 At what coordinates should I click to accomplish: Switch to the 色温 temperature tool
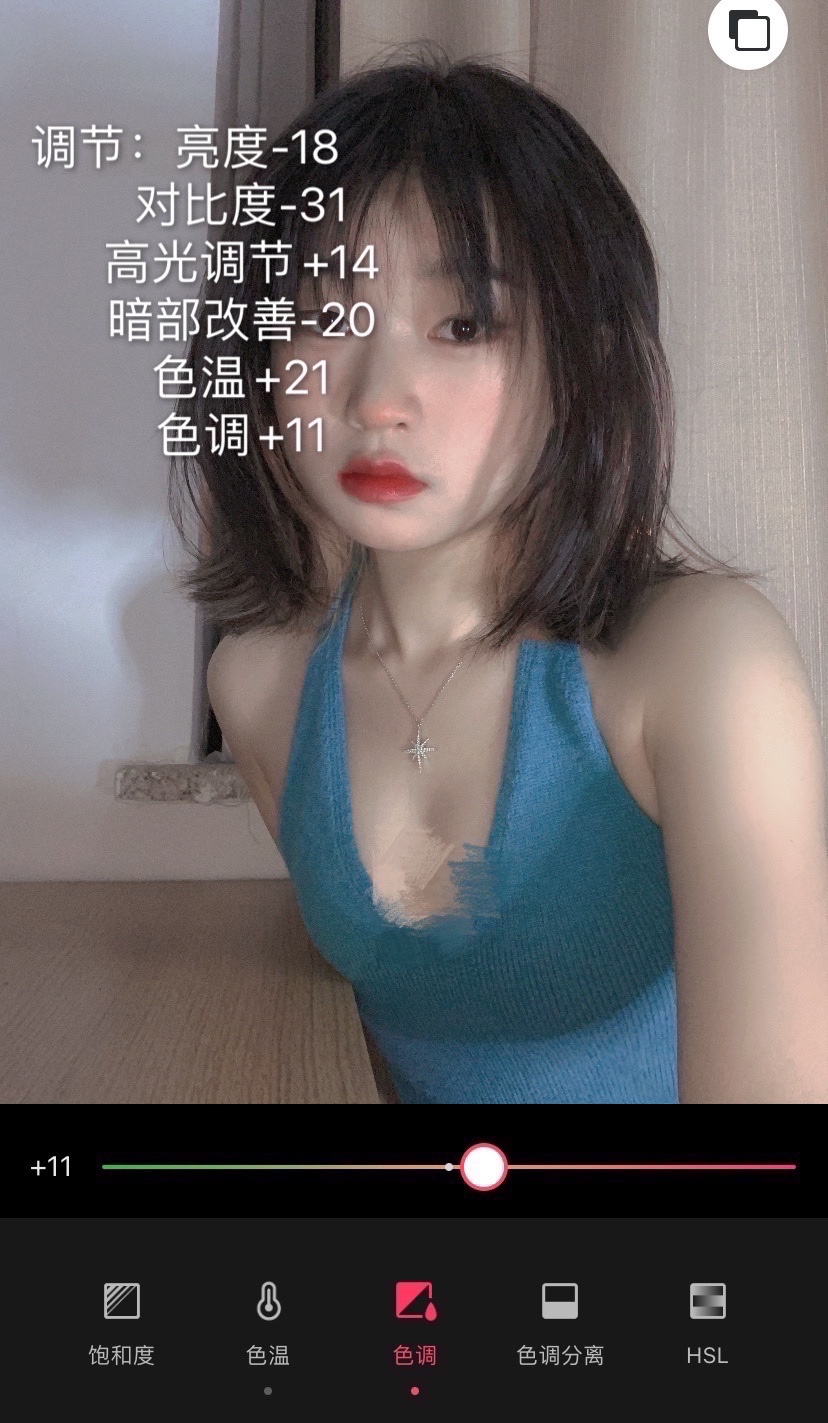pos(268,1323)
